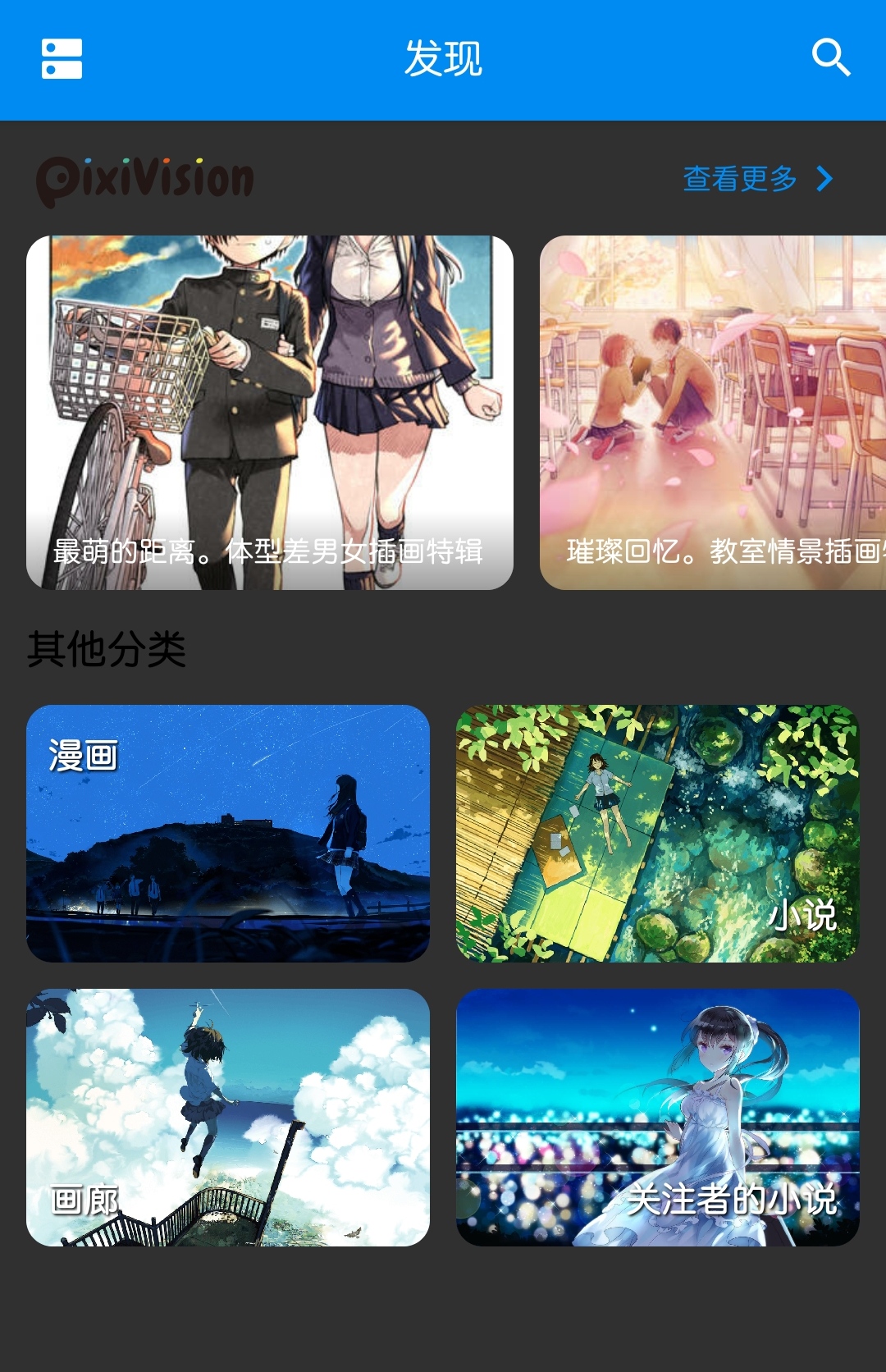Open the 查看更多 link
Screen dimensions: 886x1372
738,178
